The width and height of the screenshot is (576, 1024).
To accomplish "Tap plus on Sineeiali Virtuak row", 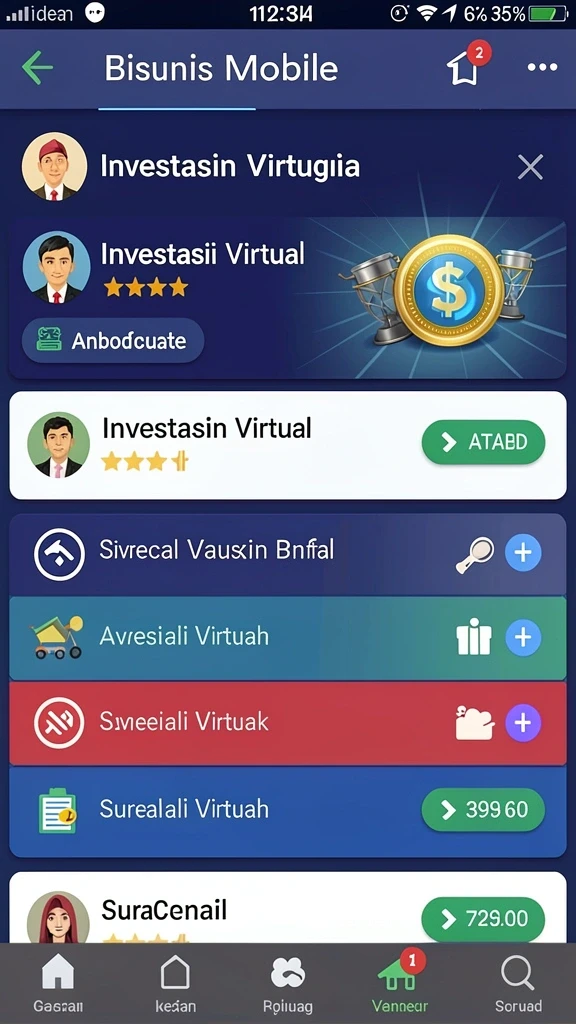I will coord(523,722).
